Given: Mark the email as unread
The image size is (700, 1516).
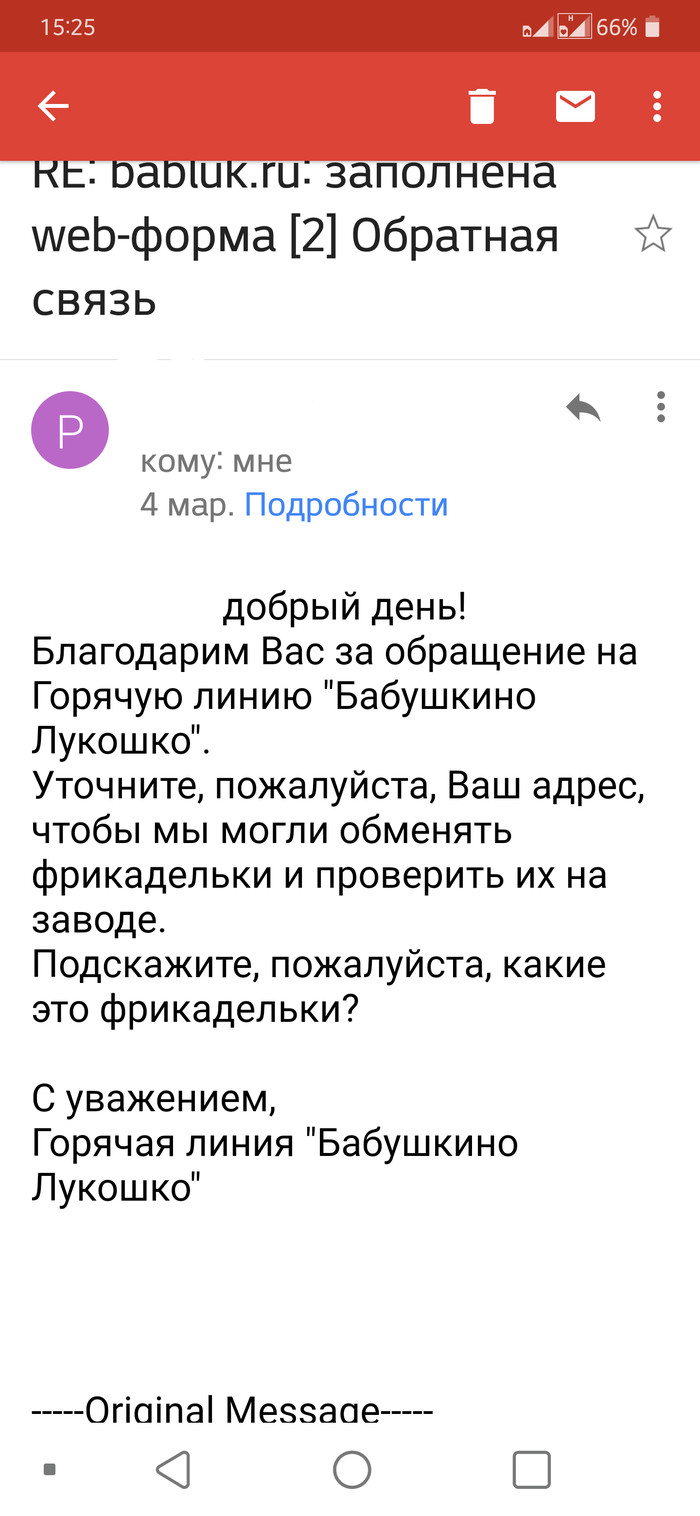Looking at the screenshot, I should click(x=575, y=106).
